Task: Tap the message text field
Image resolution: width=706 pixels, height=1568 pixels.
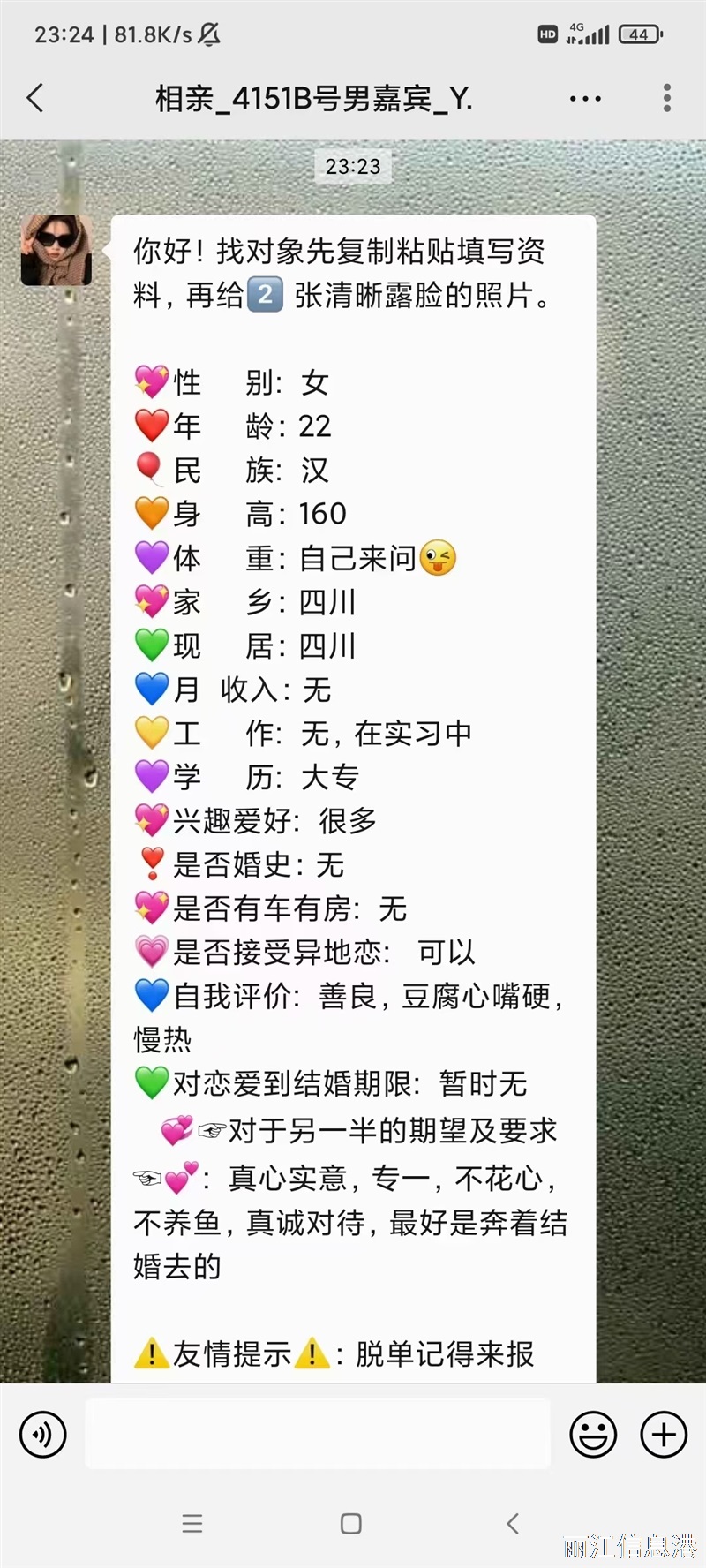Action: pyautogui.click(x=318, y=1434)
